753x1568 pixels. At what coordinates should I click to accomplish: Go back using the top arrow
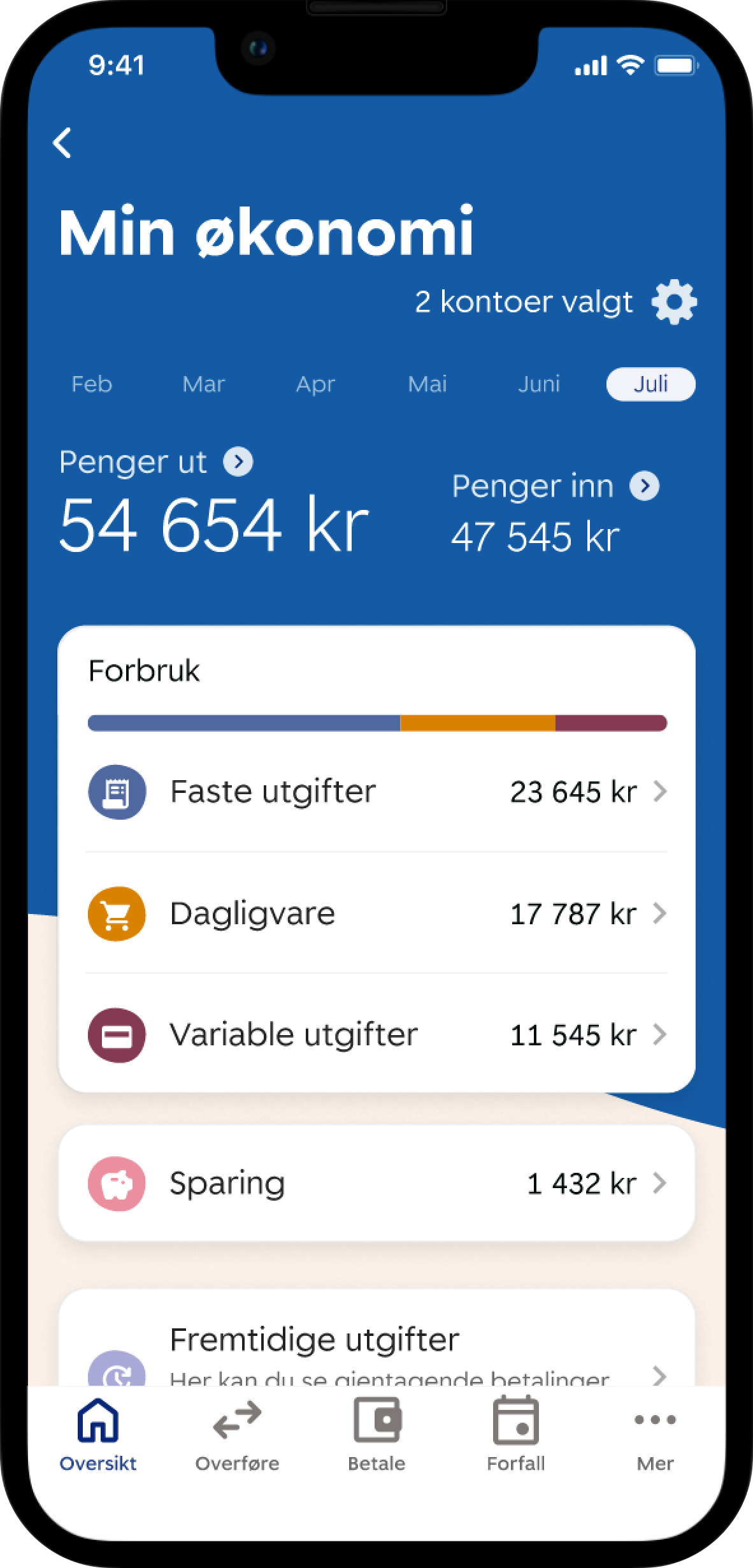[62, 142]
